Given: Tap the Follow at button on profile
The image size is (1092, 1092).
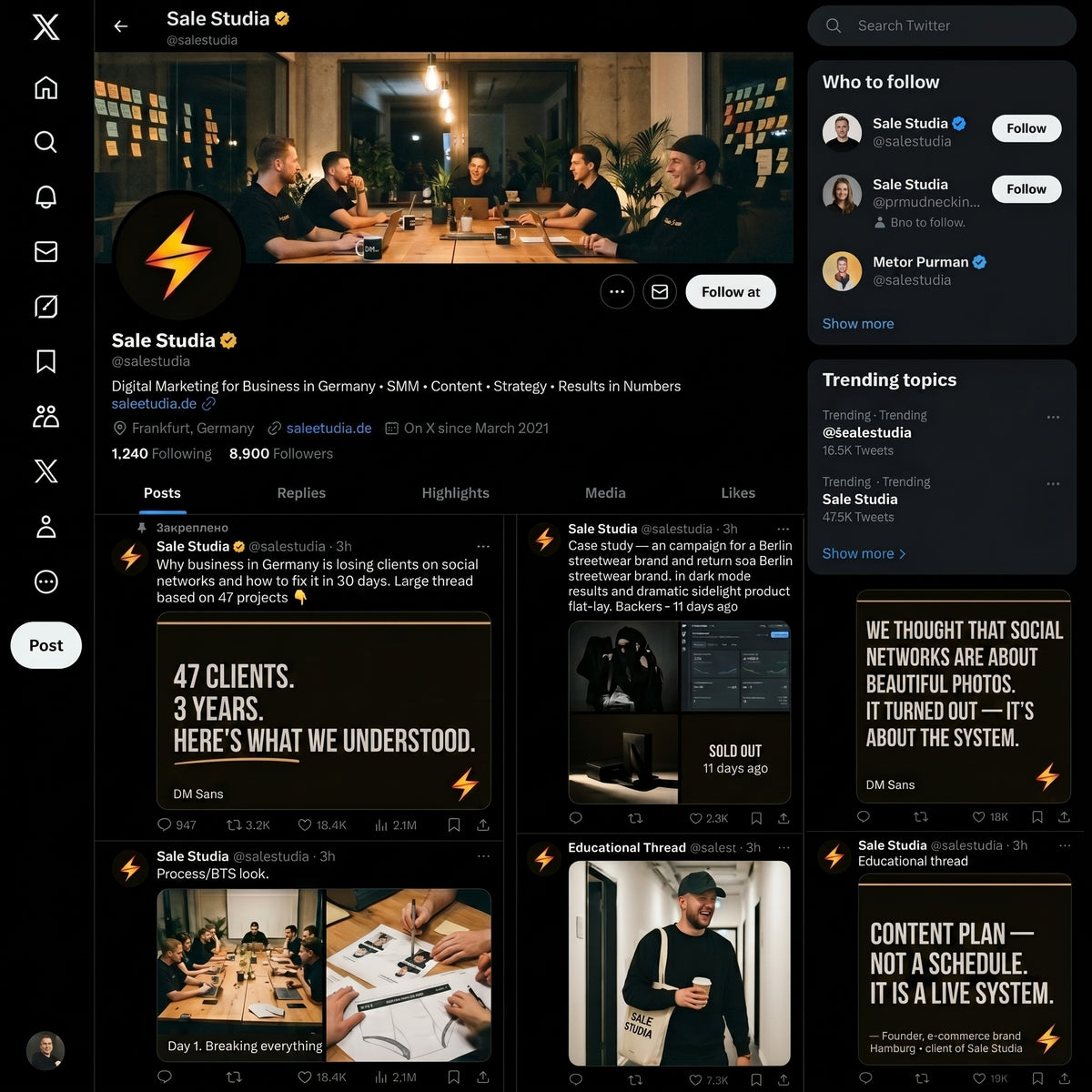Looking at the screenshot, I should 731,292.
